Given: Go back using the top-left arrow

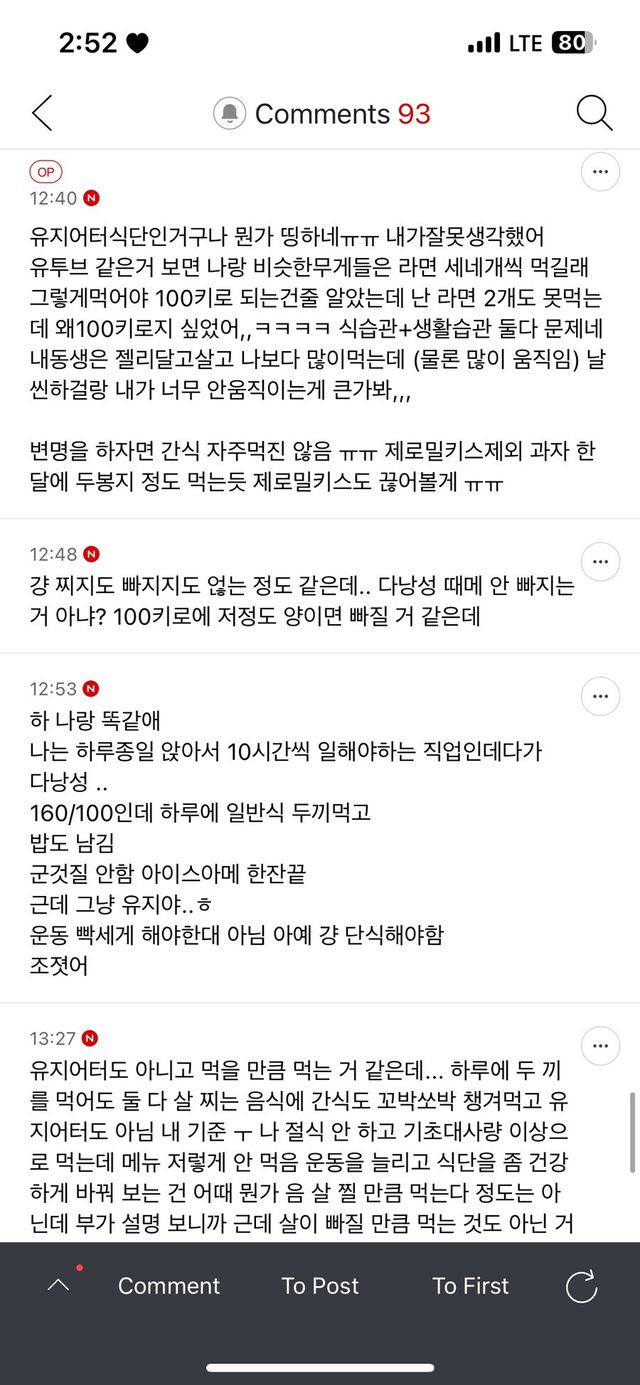Looking at the screenshot, I should [x=42, y=113].
